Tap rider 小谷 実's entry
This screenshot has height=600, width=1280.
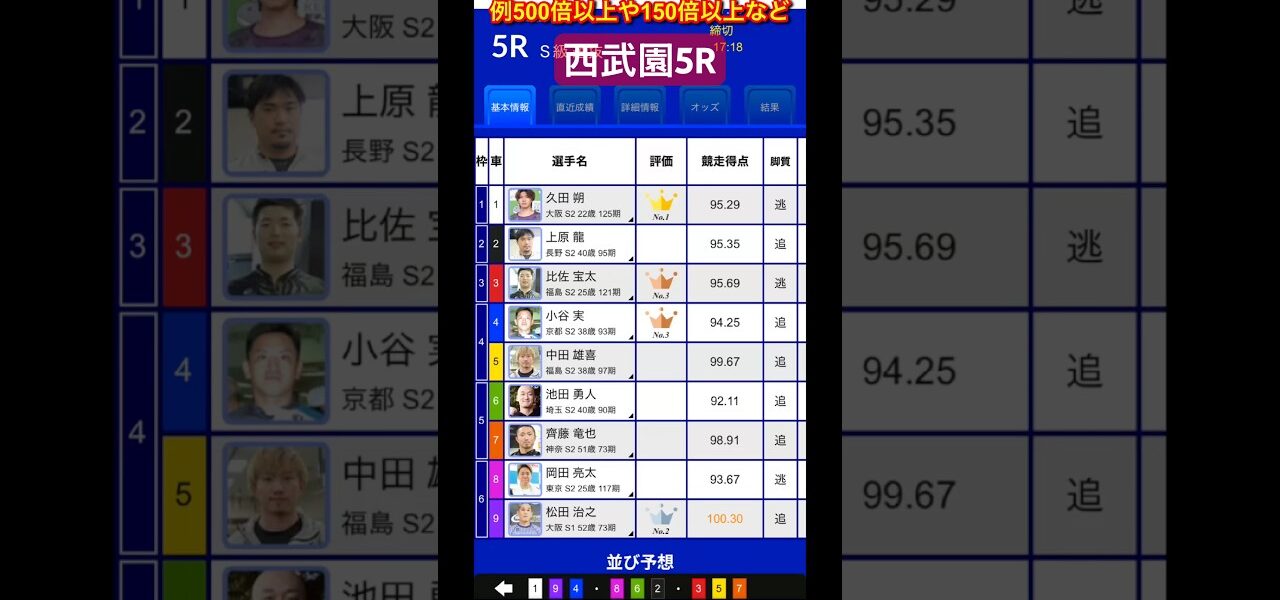[x=570, y=322]
